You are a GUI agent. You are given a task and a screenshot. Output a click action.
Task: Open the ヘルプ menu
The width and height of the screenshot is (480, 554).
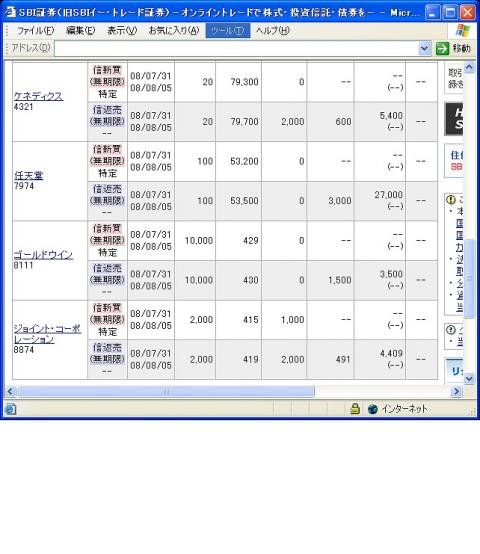(273, 31)
